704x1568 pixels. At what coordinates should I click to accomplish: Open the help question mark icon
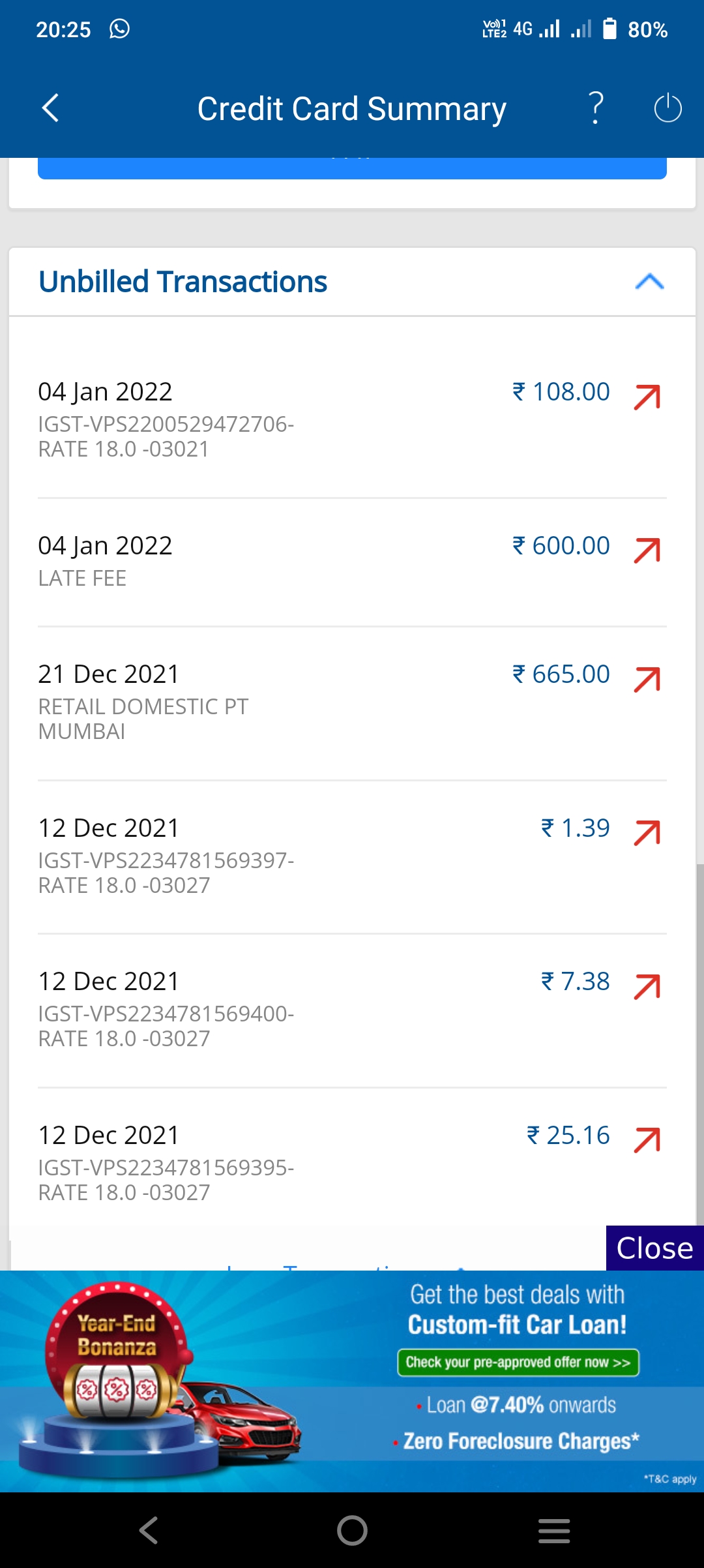point(595,108)
